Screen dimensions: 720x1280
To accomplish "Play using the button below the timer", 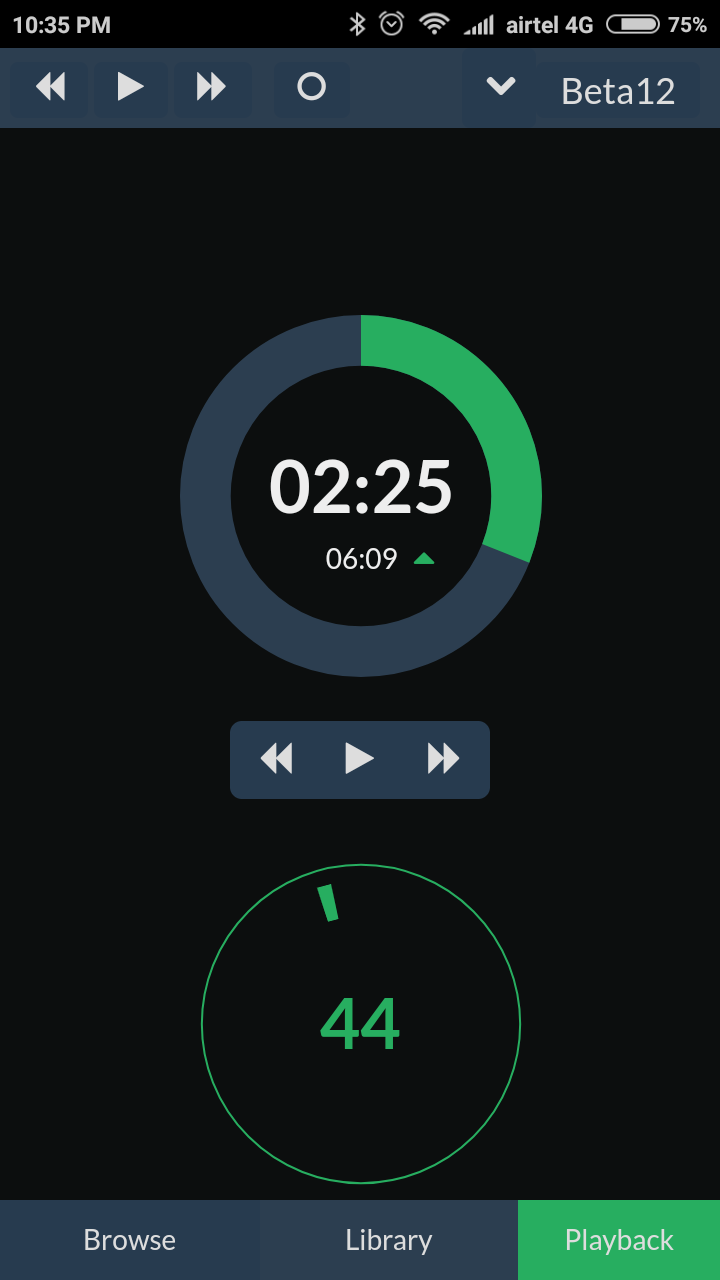I will [x=359, y=759].
